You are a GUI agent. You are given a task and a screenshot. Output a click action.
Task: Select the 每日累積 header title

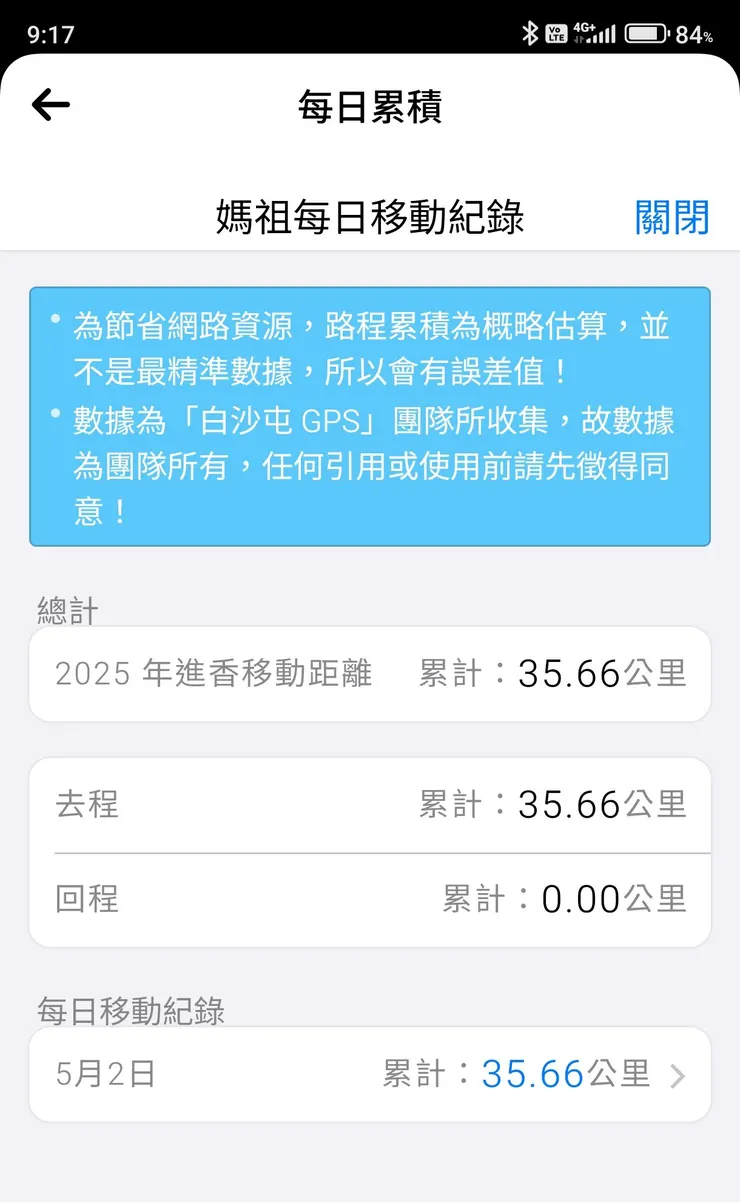tap(370, 107)
